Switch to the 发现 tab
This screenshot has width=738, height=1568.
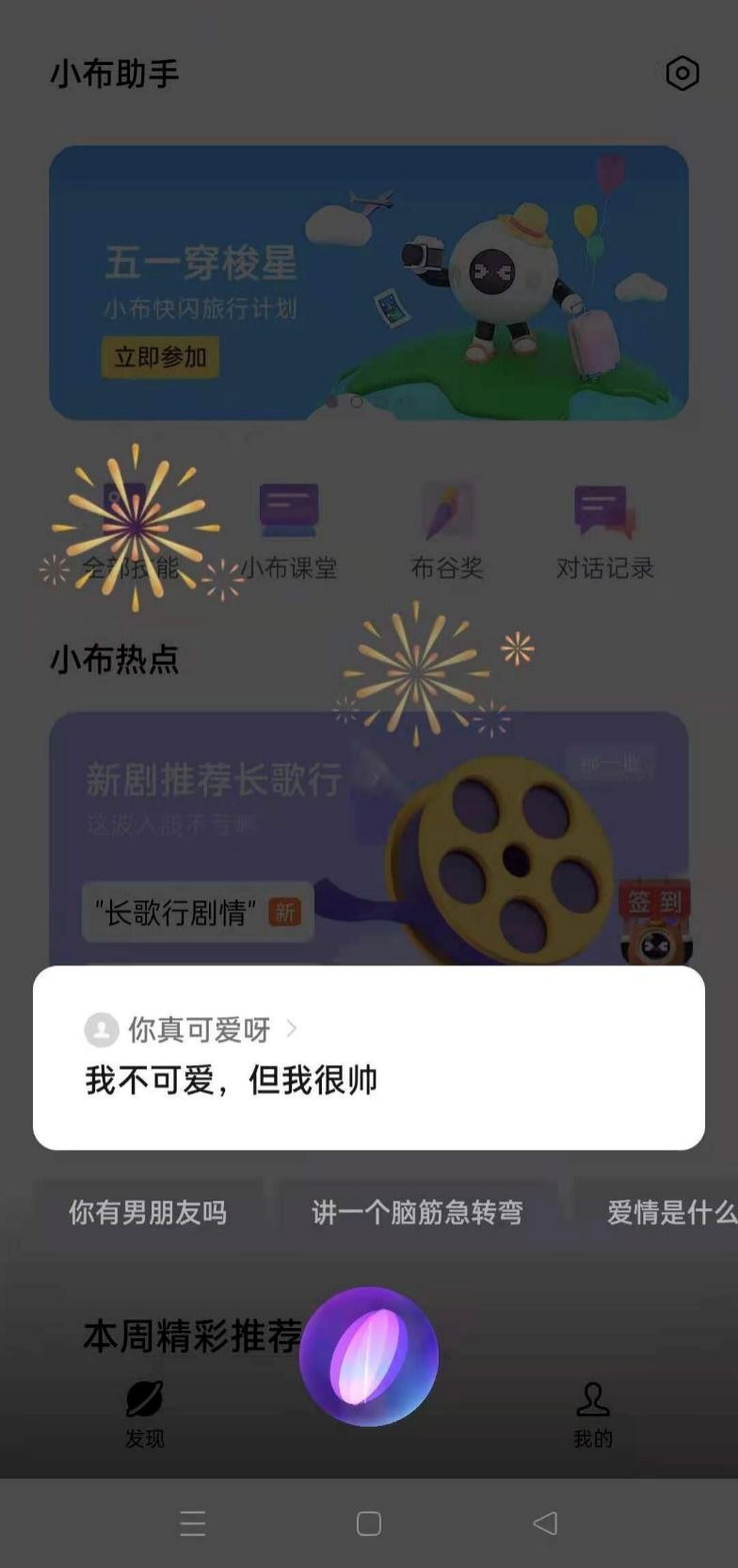pos(145,1414)
